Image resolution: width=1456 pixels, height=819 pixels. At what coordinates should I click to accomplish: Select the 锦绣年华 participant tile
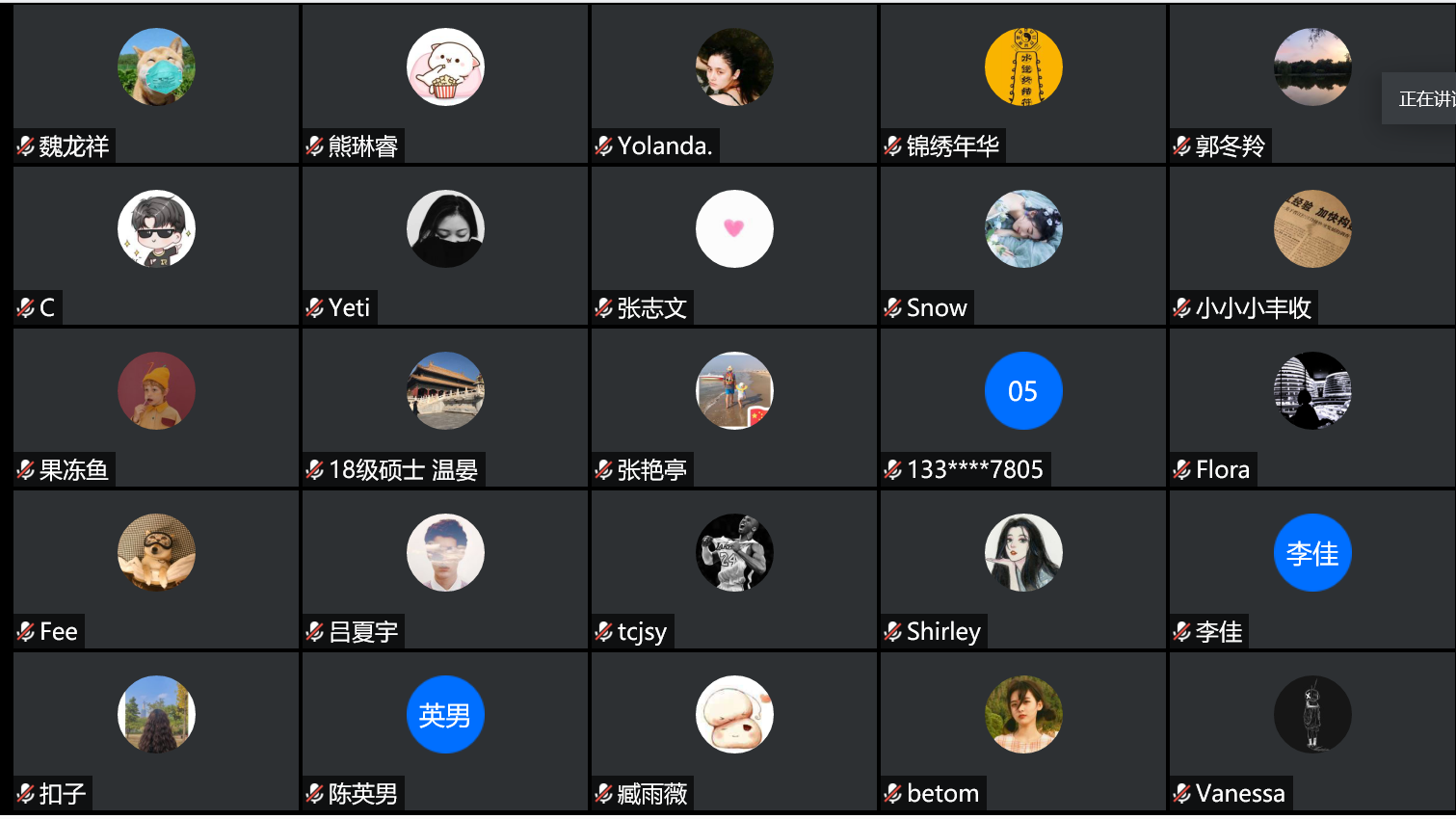click(1023, 83)
